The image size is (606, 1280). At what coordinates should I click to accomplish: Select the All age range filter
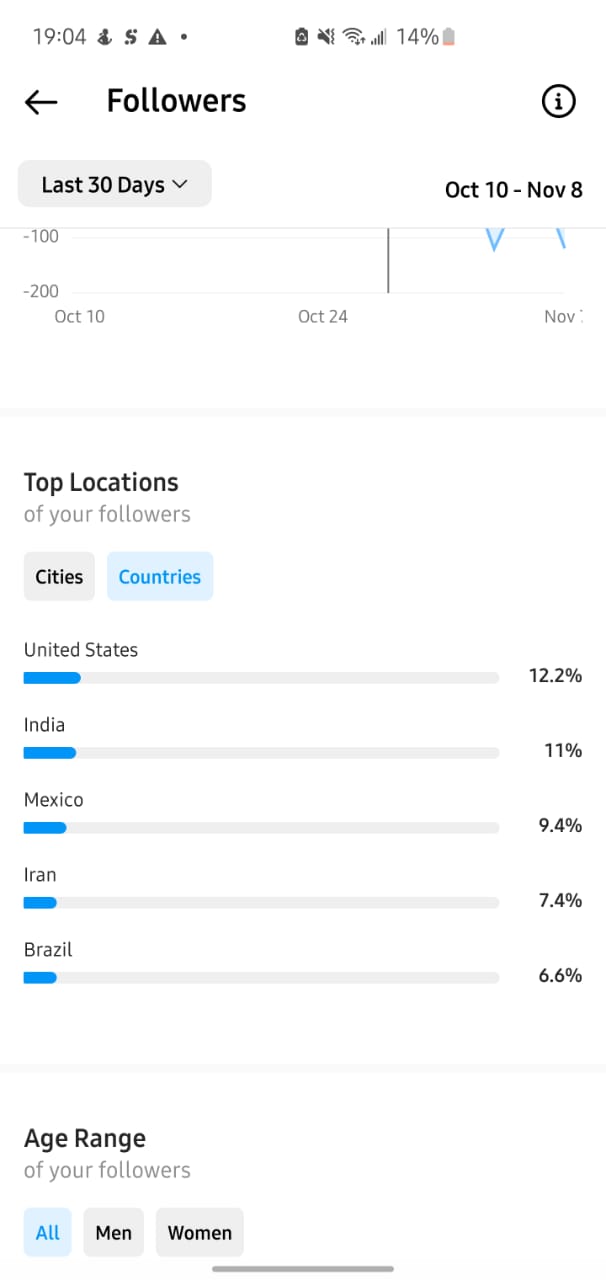pos(48,1232)
